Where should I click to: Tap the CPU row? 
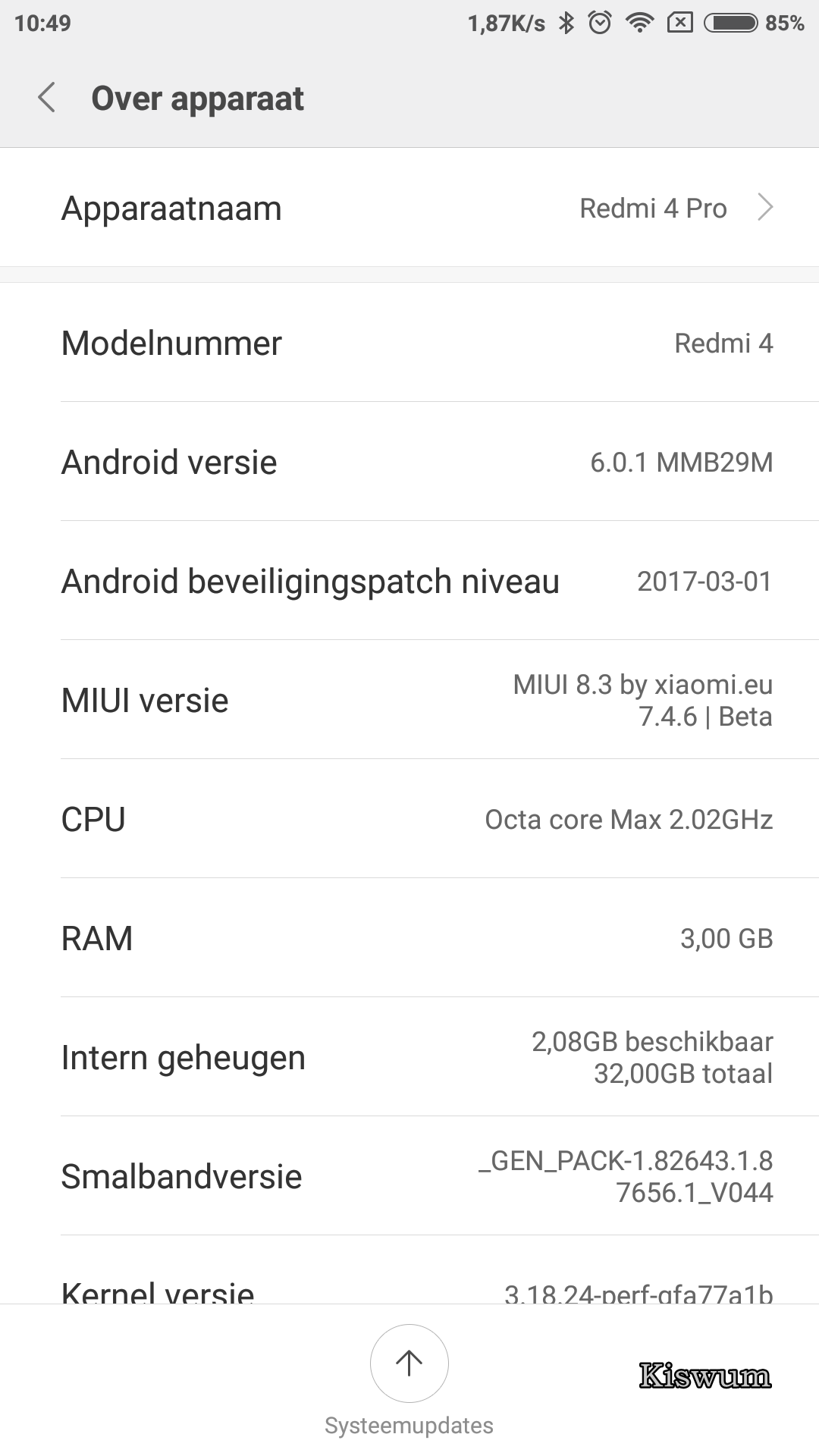click(x=409, y=819)
